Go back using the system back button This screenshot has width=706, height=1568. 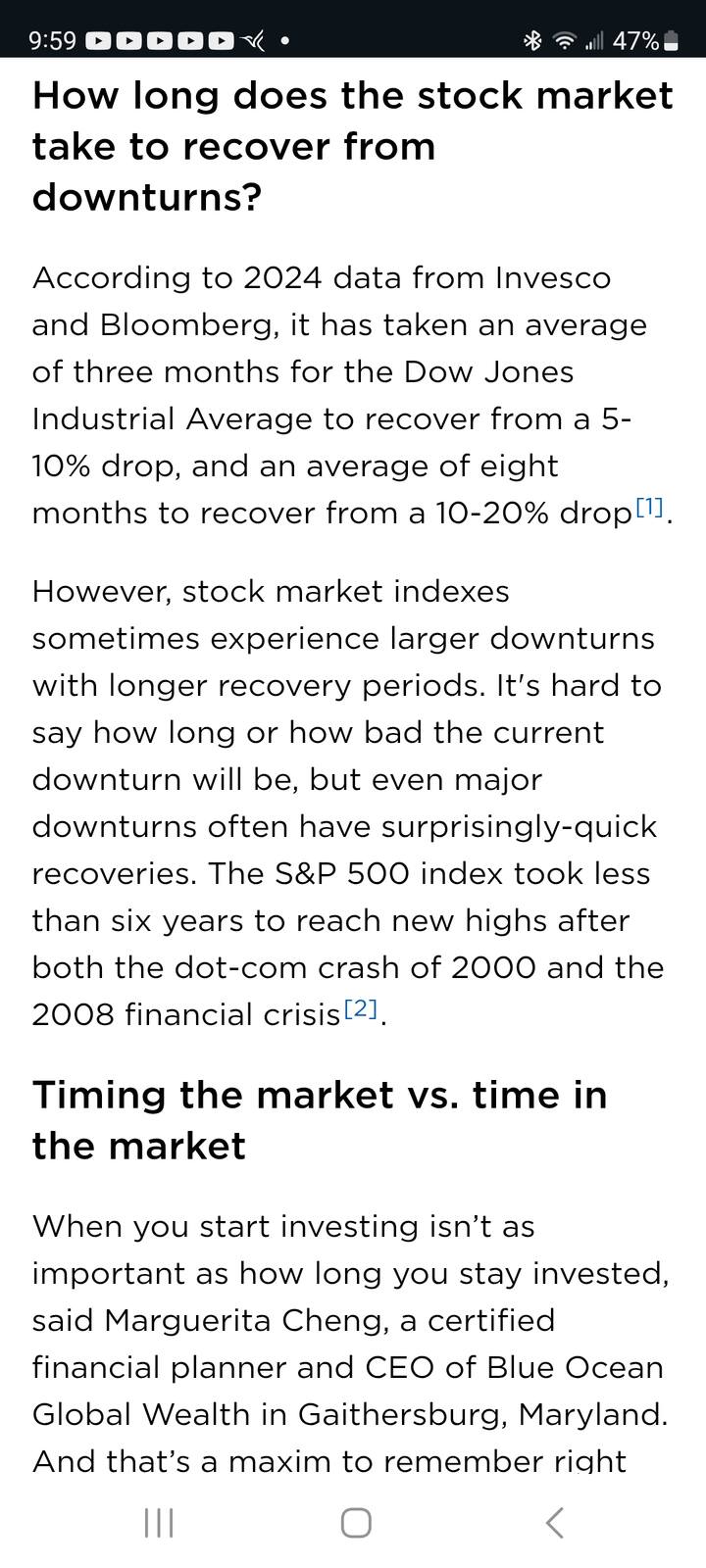554,1522
